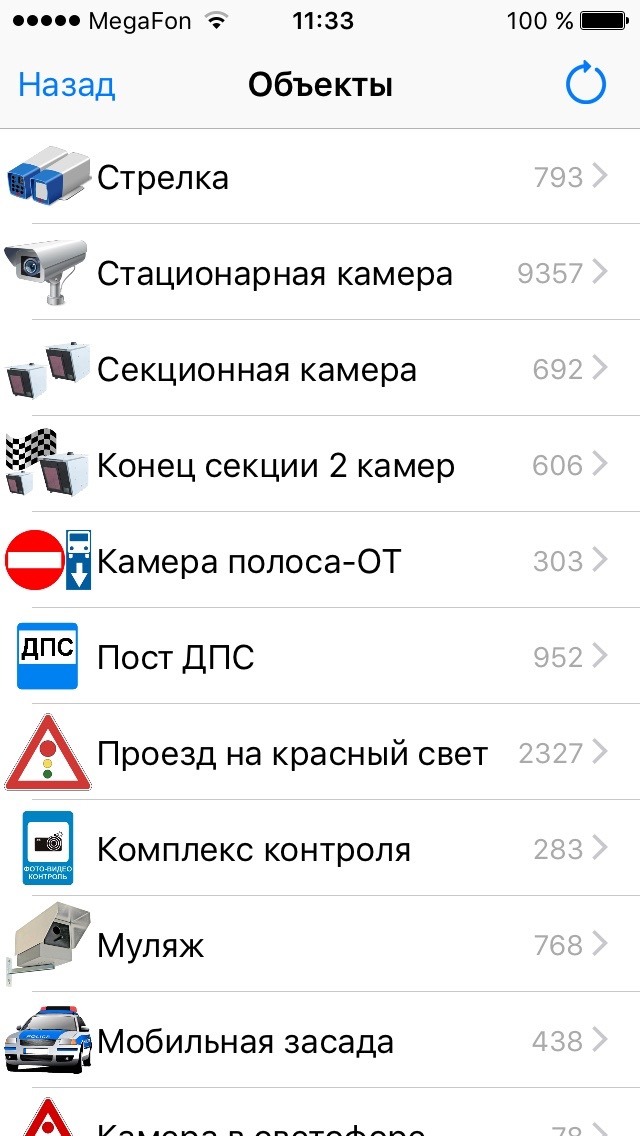Open Секционная камера objects
The image size is (640, 1136).
[320, 369]
